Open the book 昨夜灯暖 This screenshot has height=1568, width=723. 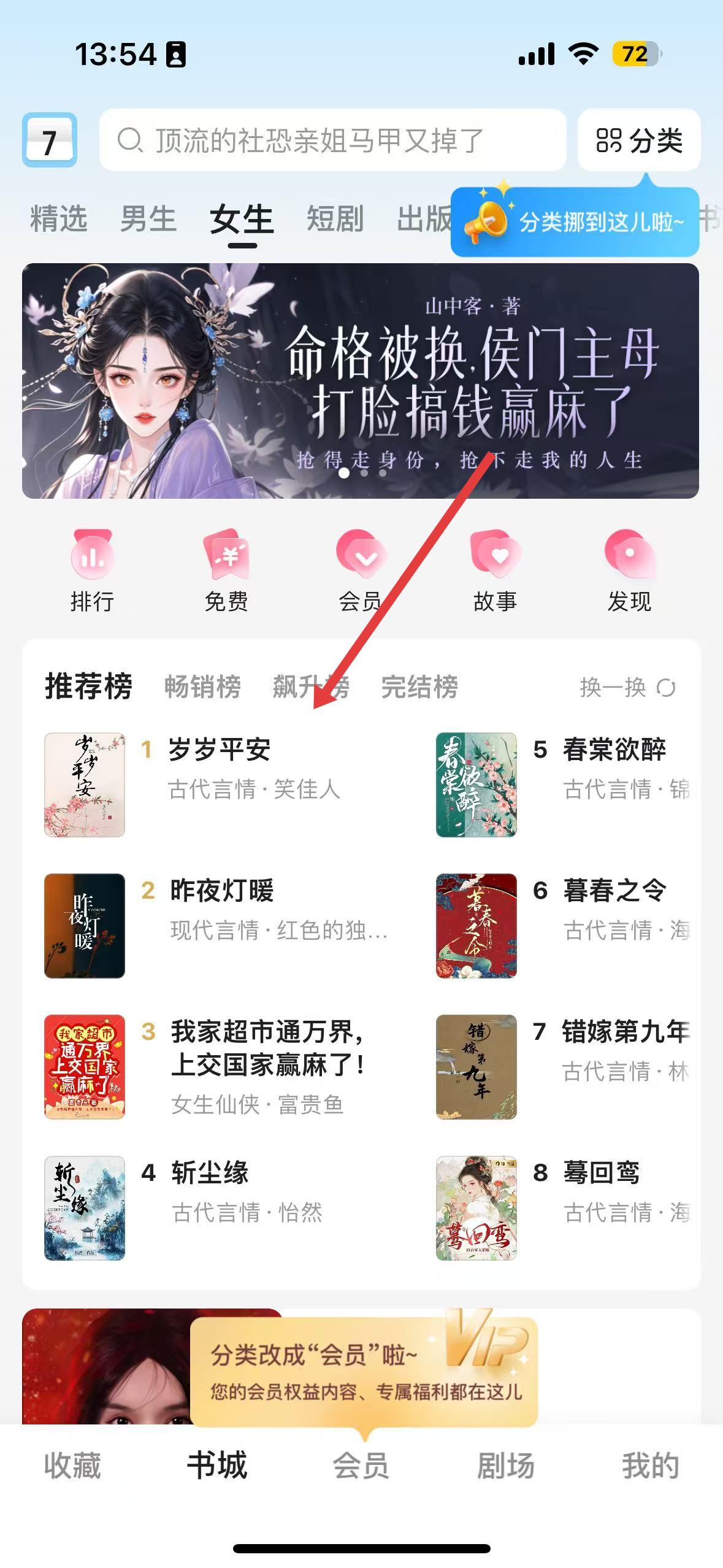point(222,891)
